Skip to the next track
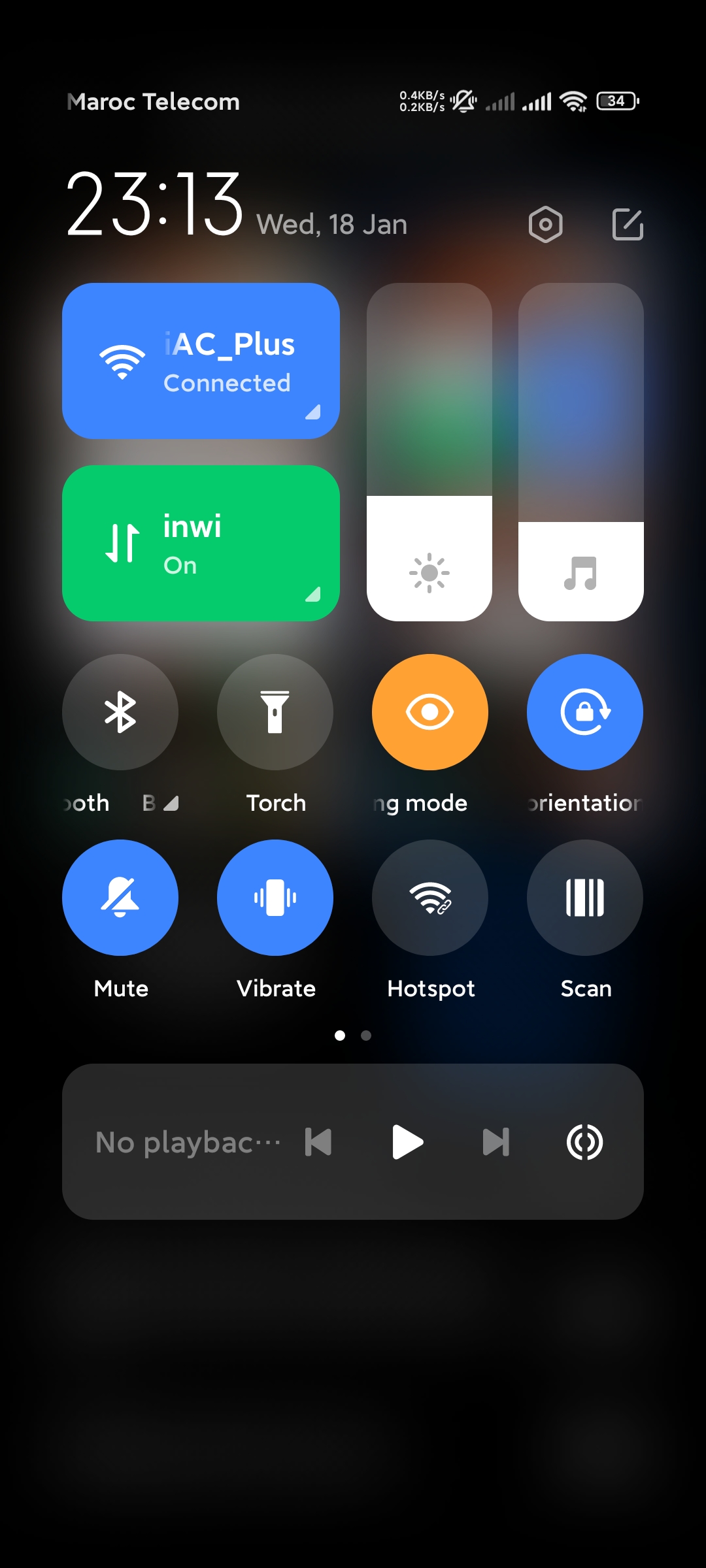The height and width of the screenshot is (1568, 706). (x=496, y=1142)
